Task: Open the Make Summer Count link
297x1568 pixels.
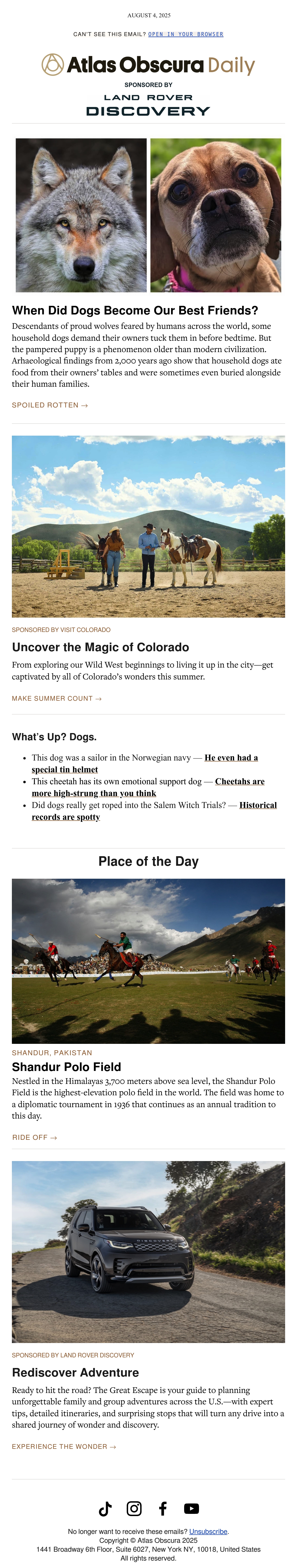Action: (x=57, y=698)
